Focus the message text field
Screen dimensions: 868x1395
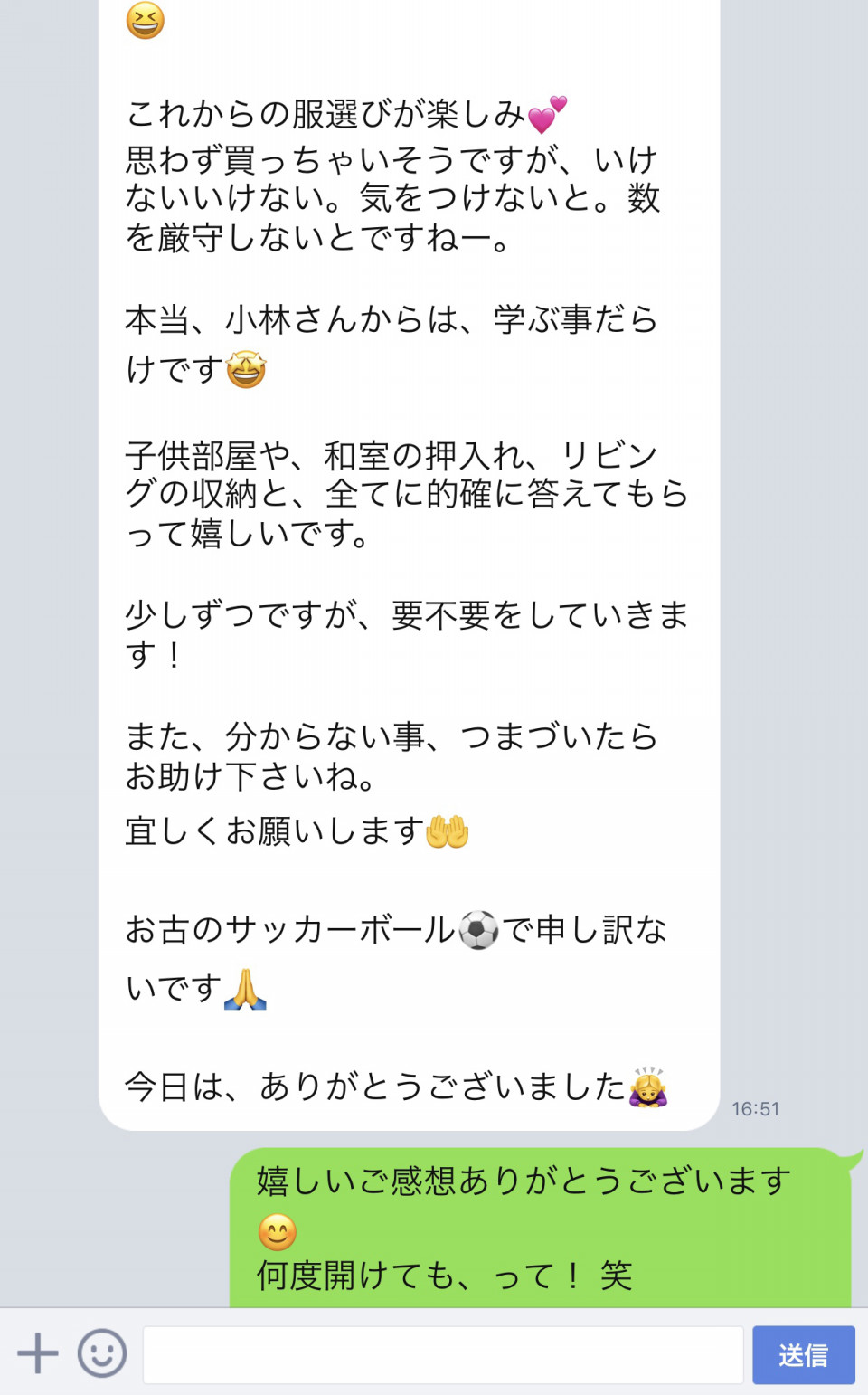click(443, 1354)
